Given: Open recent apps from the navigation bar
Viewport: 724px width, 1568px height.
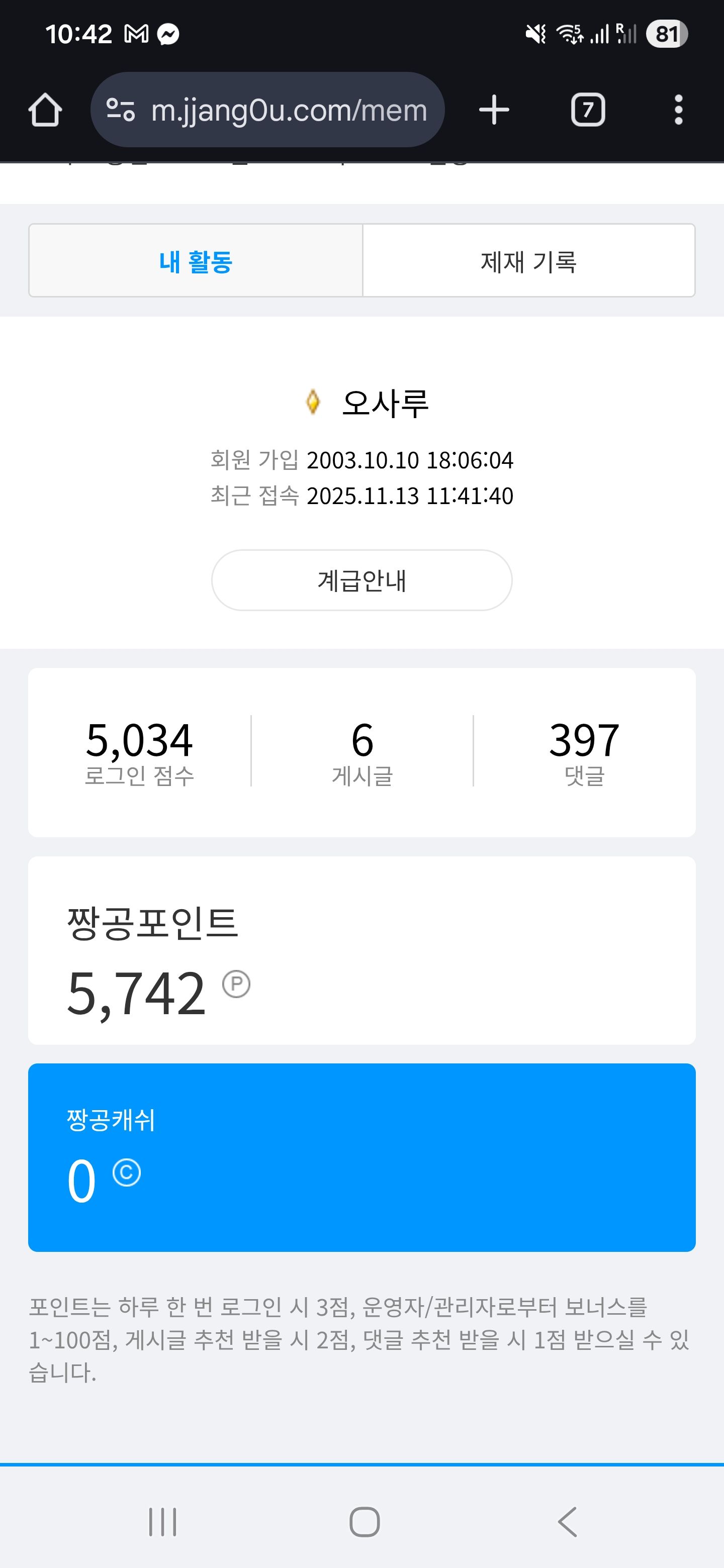Looking at the screenshot, I should click(x=162, y=1522).
